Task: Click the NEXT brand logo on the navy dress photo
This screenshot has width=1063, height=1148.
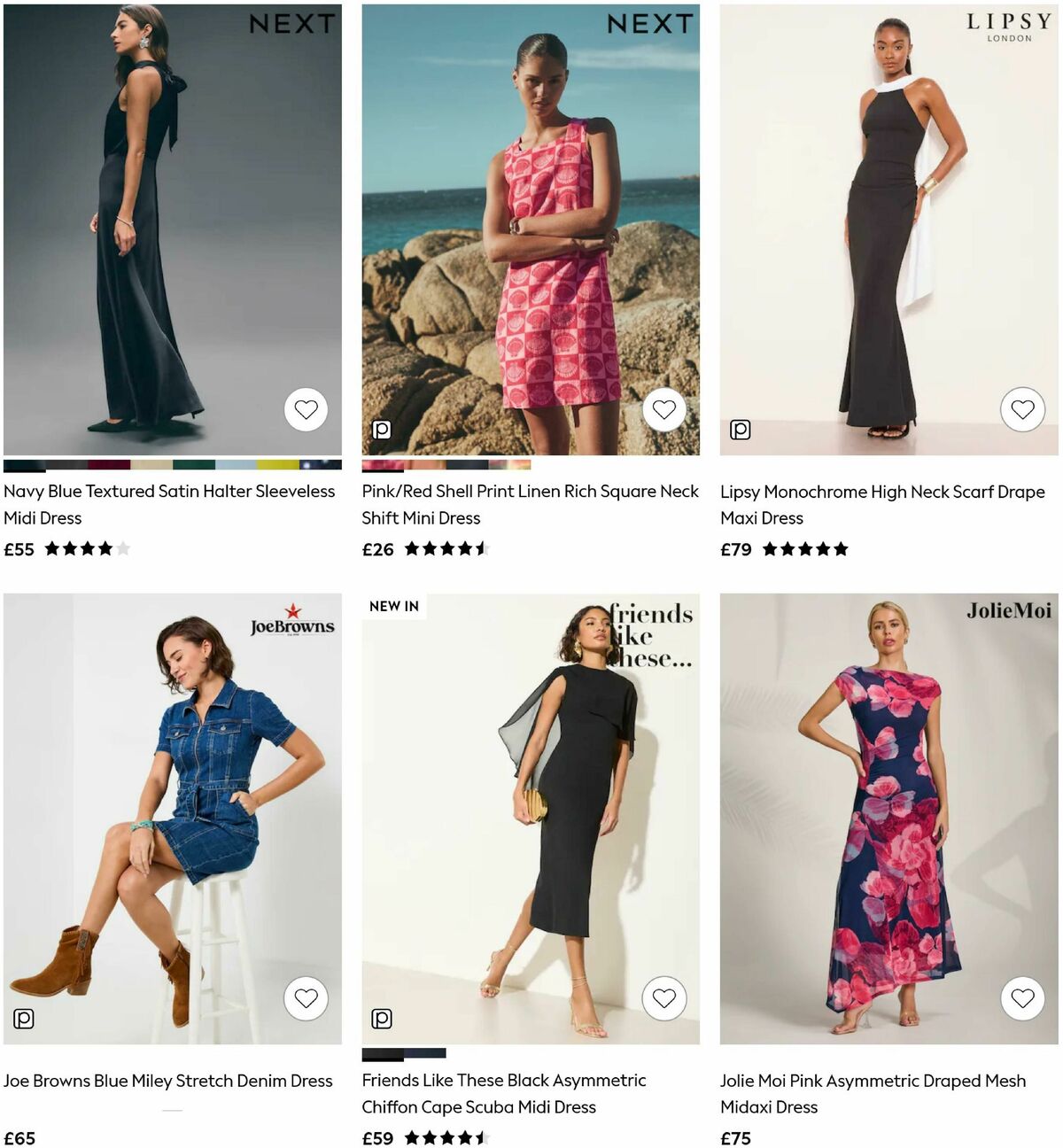Action: coord(292,24)
